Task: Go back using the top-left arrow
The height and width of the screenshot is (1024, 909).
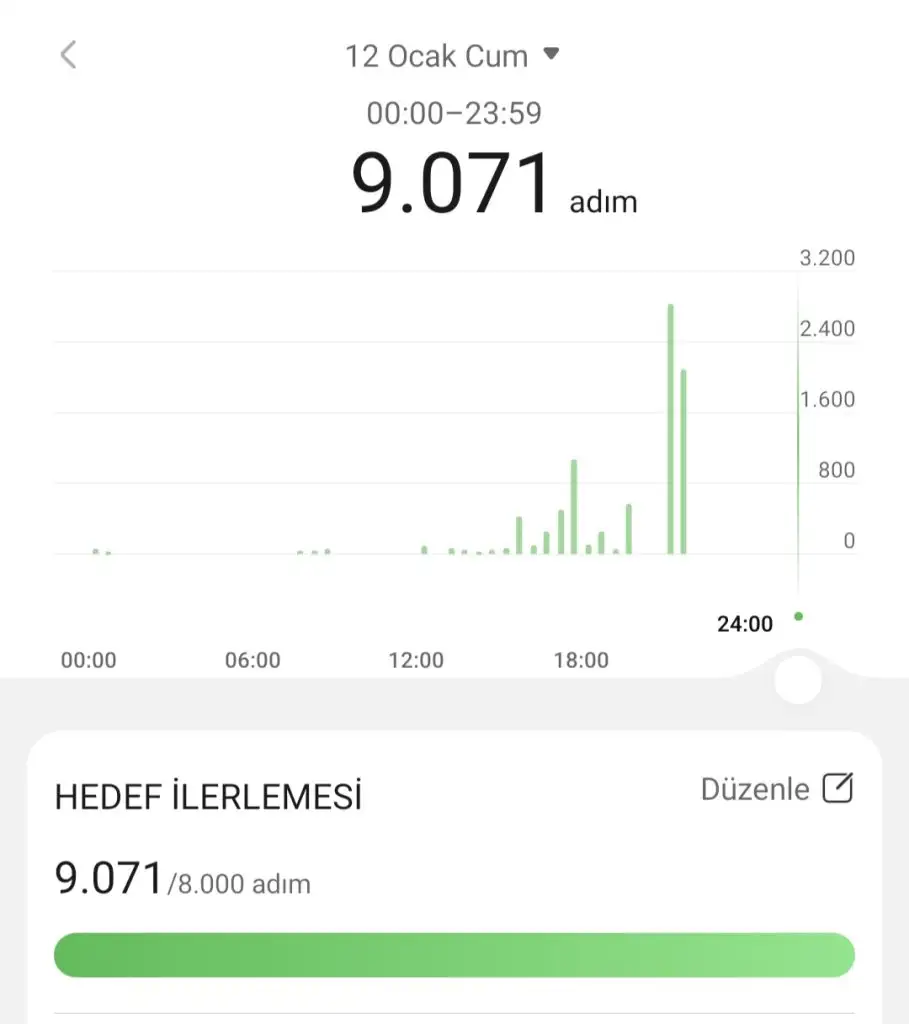Action: pyautogui.click(x=68, y=55)
